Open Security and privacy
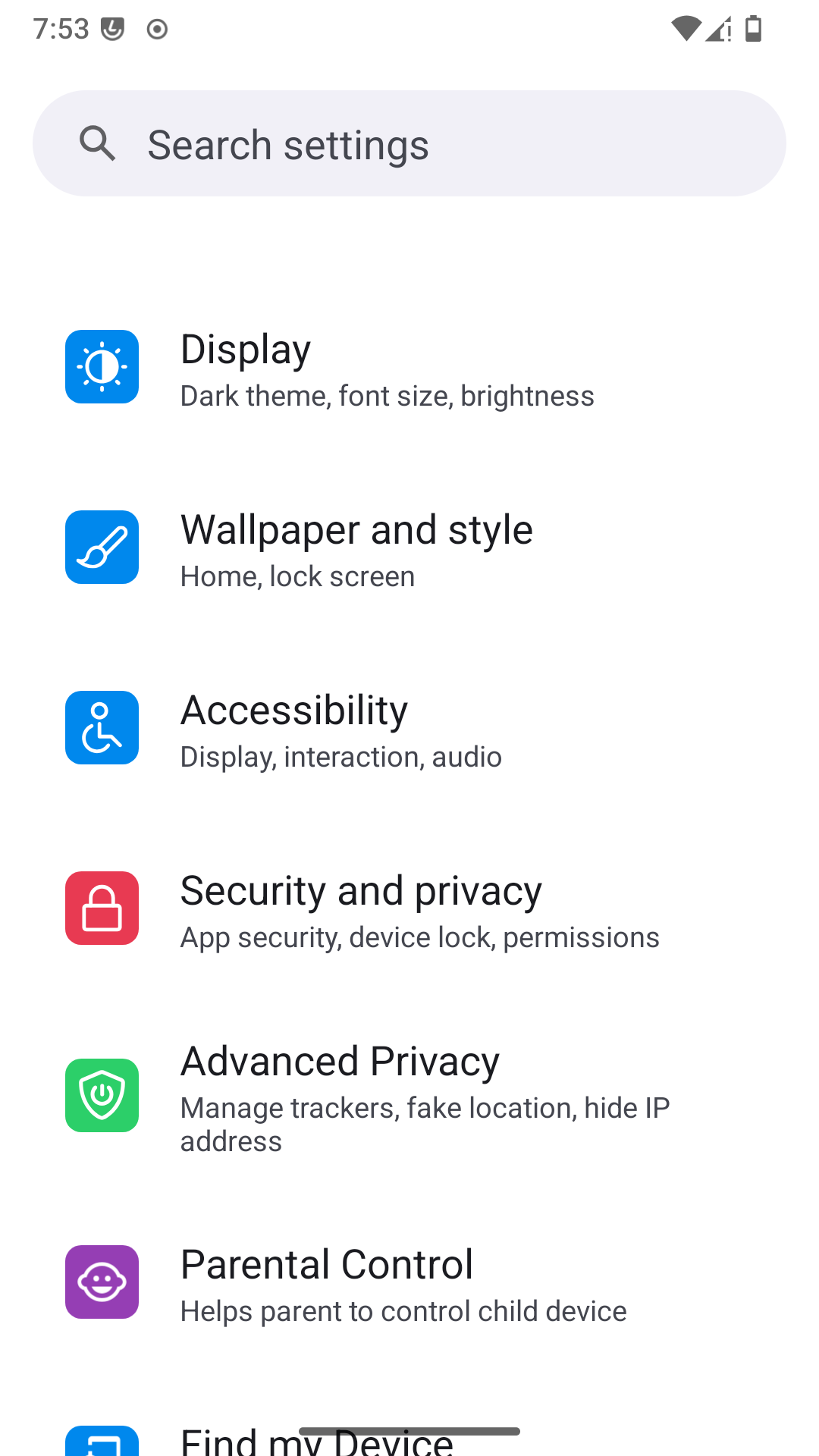The height and width of the screenshot is (1456, 819). click(409, 909)
